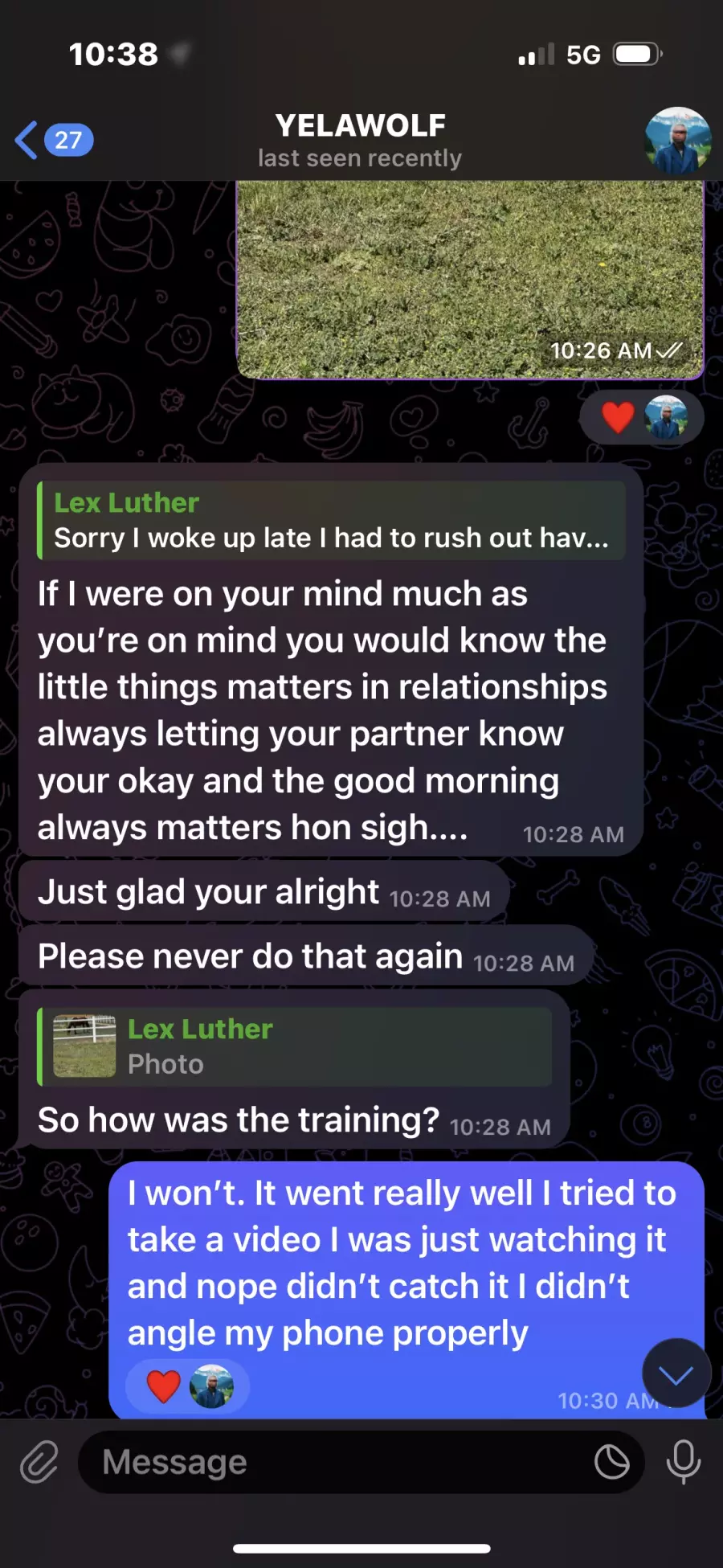
Task: Open the schedule message clock icon
Action: (612, 1462)
